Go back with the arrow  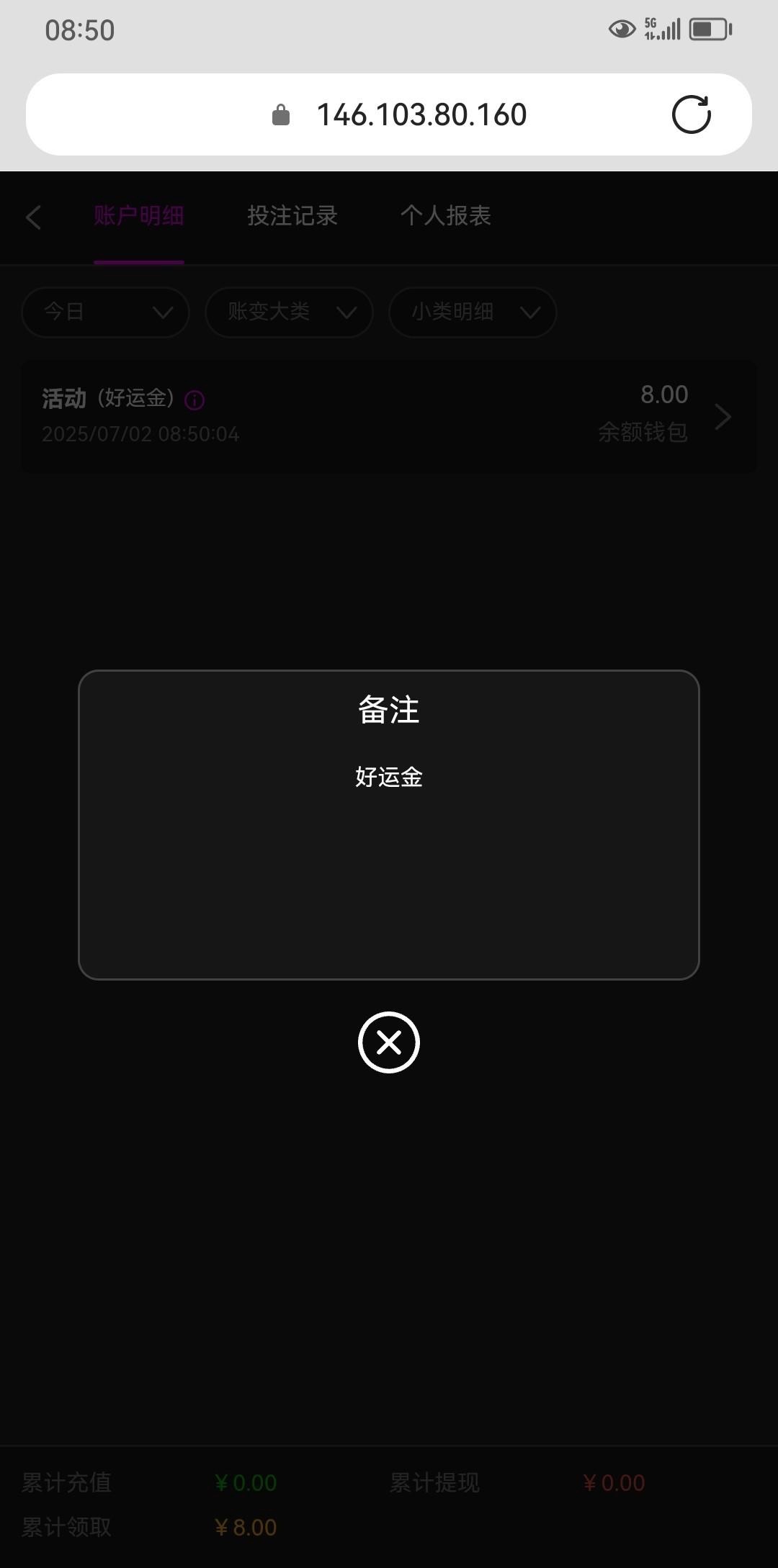33,217
